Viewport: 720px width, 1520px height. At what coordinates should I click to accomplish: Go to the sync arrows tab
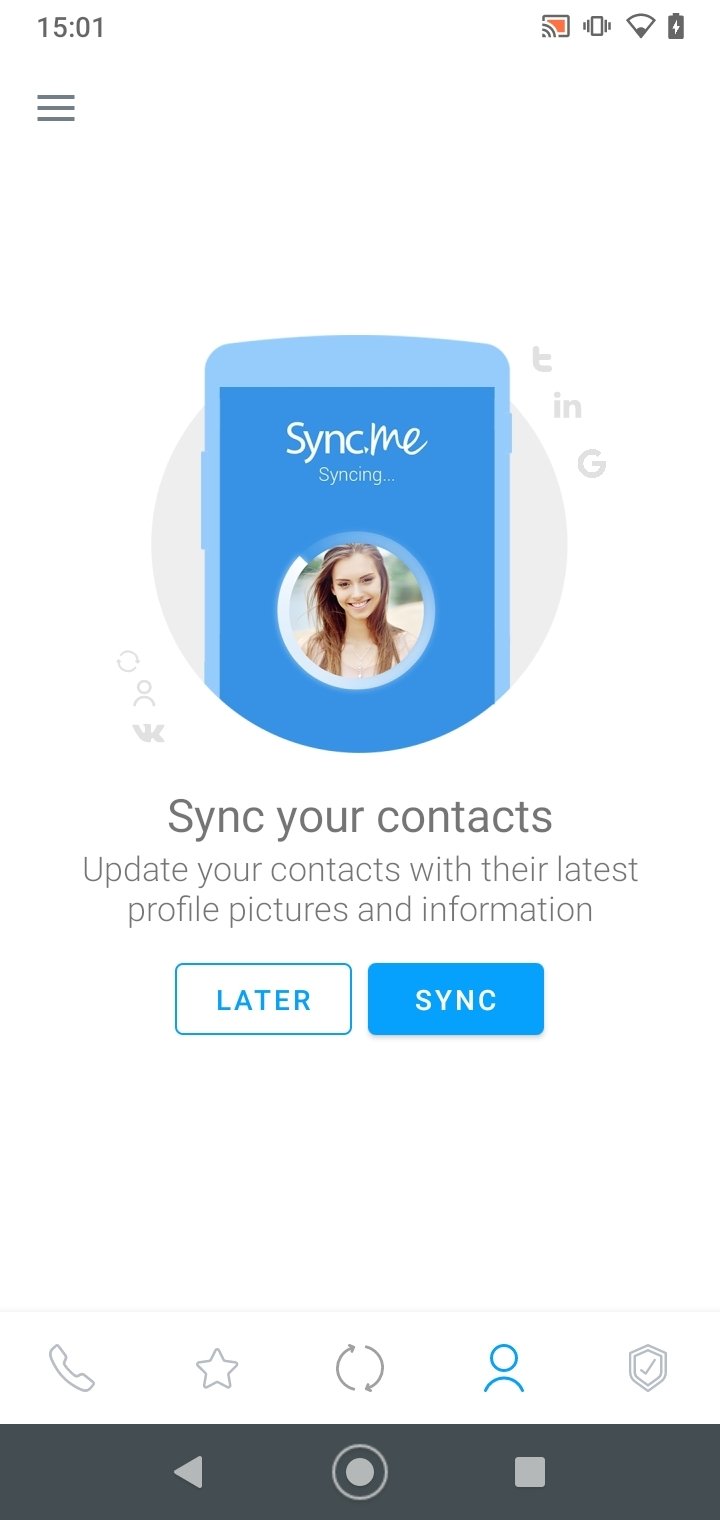pyautogui.click(x=360, y=1368)
